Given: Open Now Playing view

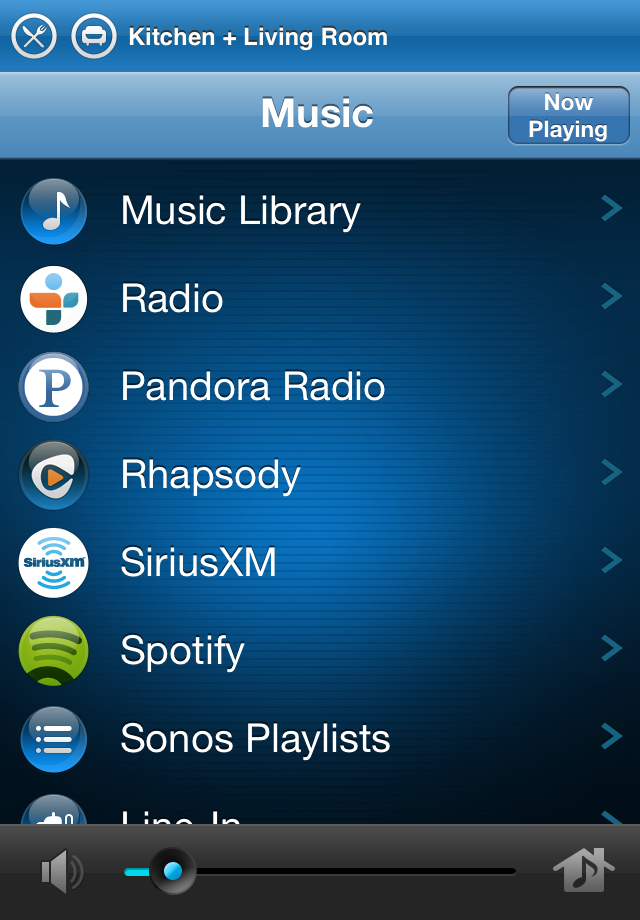Looking at the screenshot, I should 568,116.
